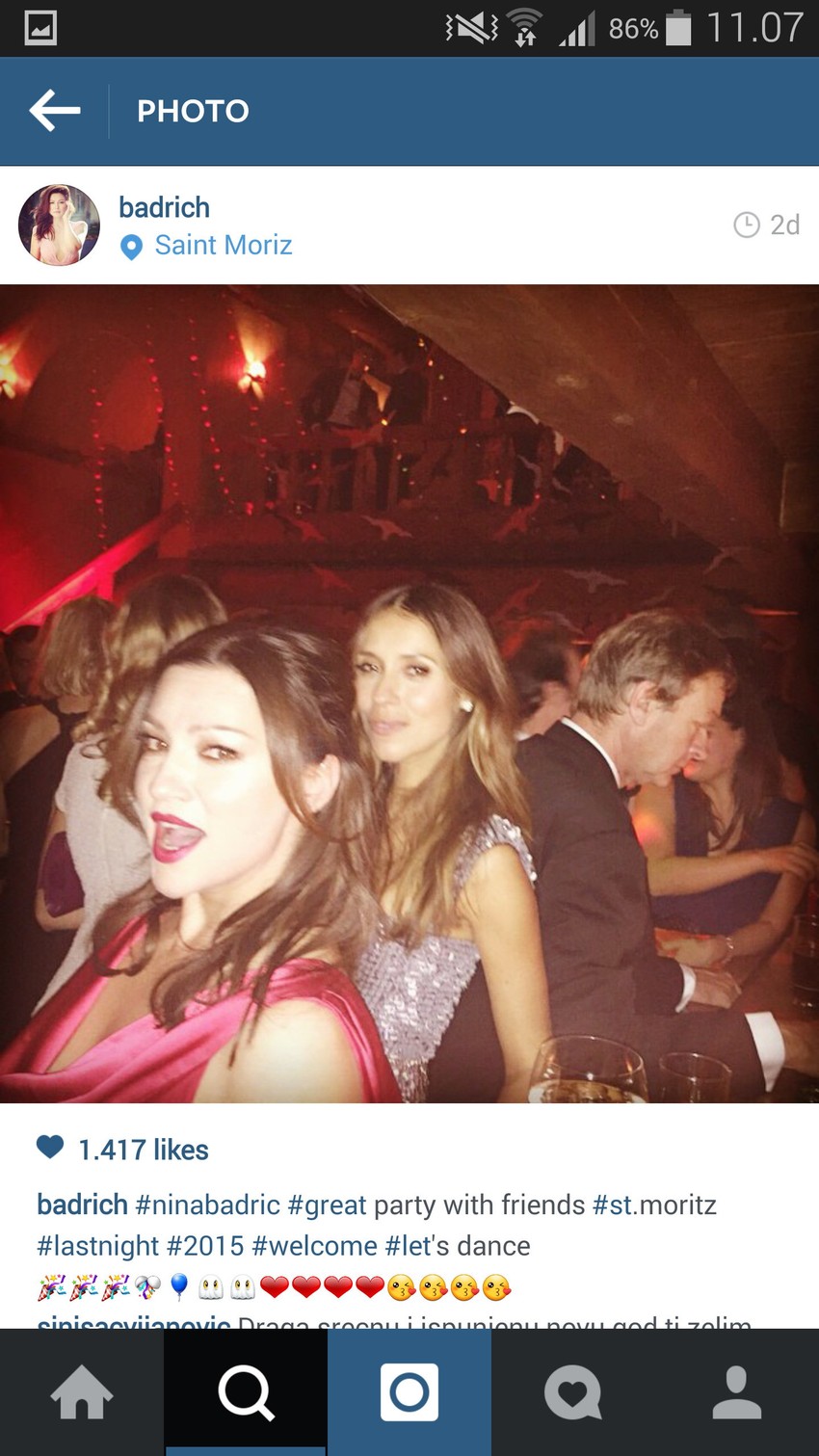Open the #2015 hashtag
The height and width of the screenshot is (1456, 819).
(x=205, y=1245)
